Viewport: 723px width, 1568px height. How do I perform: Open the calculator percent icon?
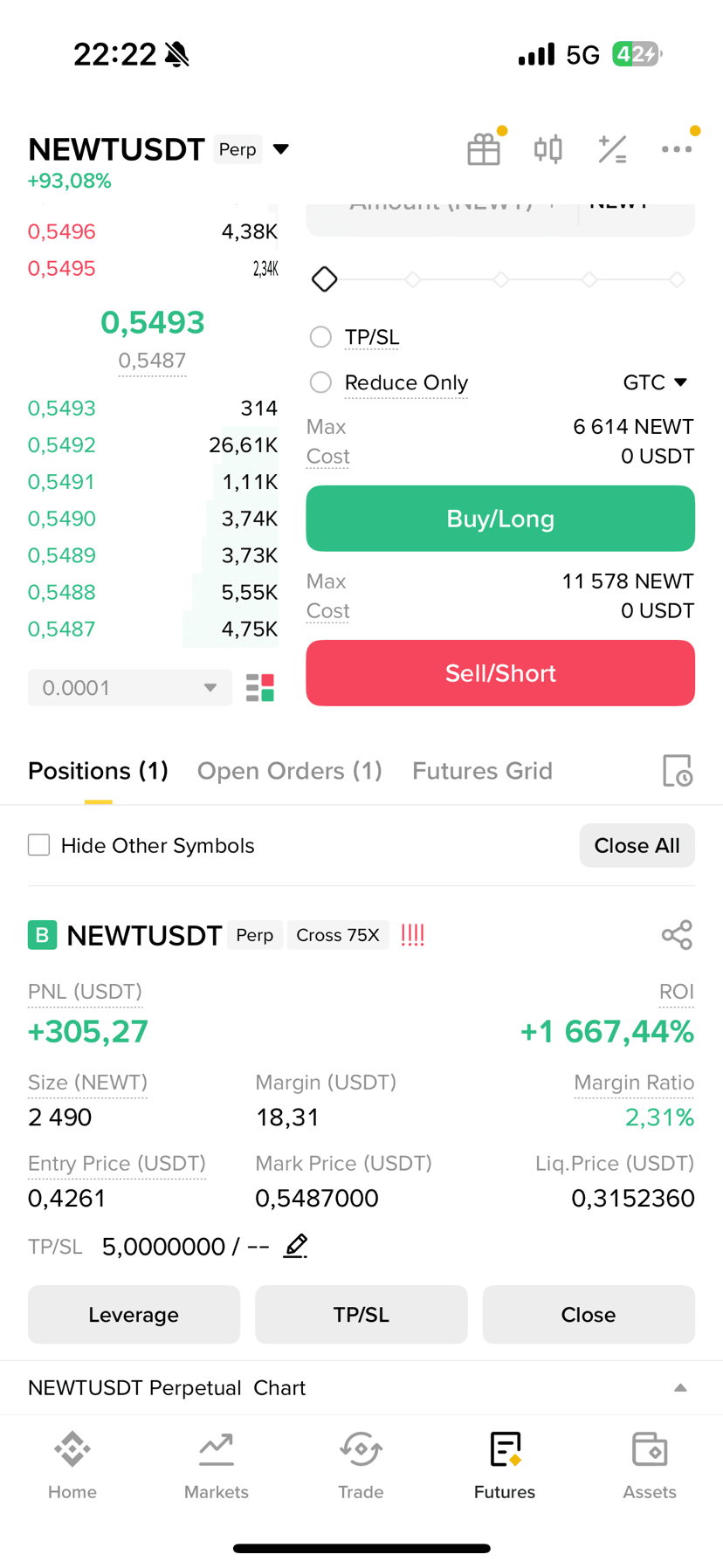pos(612,149)
